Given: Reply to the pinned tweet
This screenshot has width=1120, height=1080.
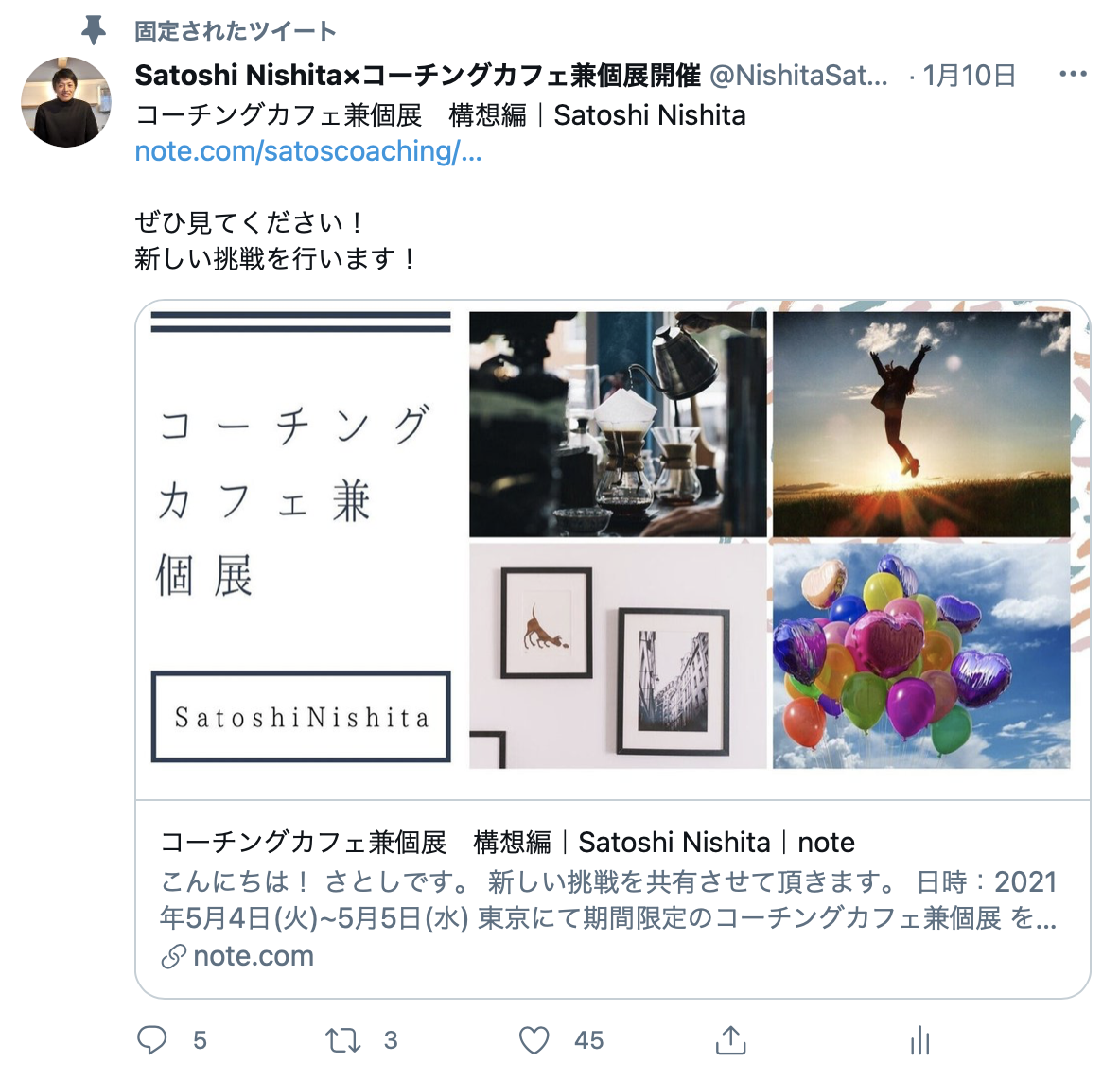Looking at the screenshot, I should coord(152,1040).
